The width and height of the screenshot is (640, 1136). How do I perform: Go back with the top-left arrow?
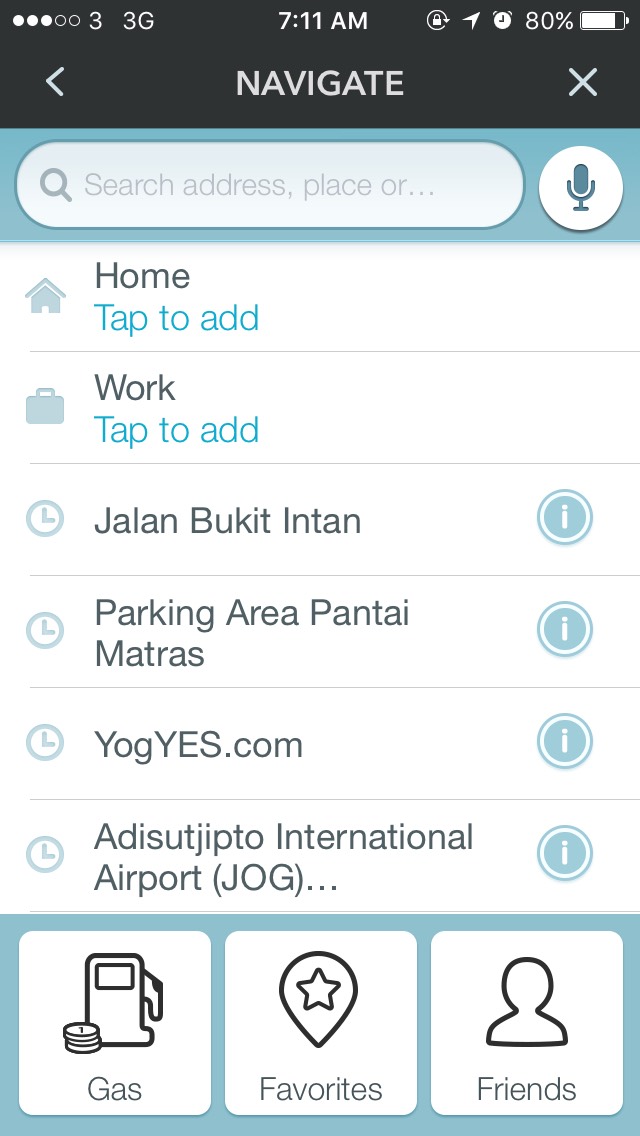tap(55, 82)
